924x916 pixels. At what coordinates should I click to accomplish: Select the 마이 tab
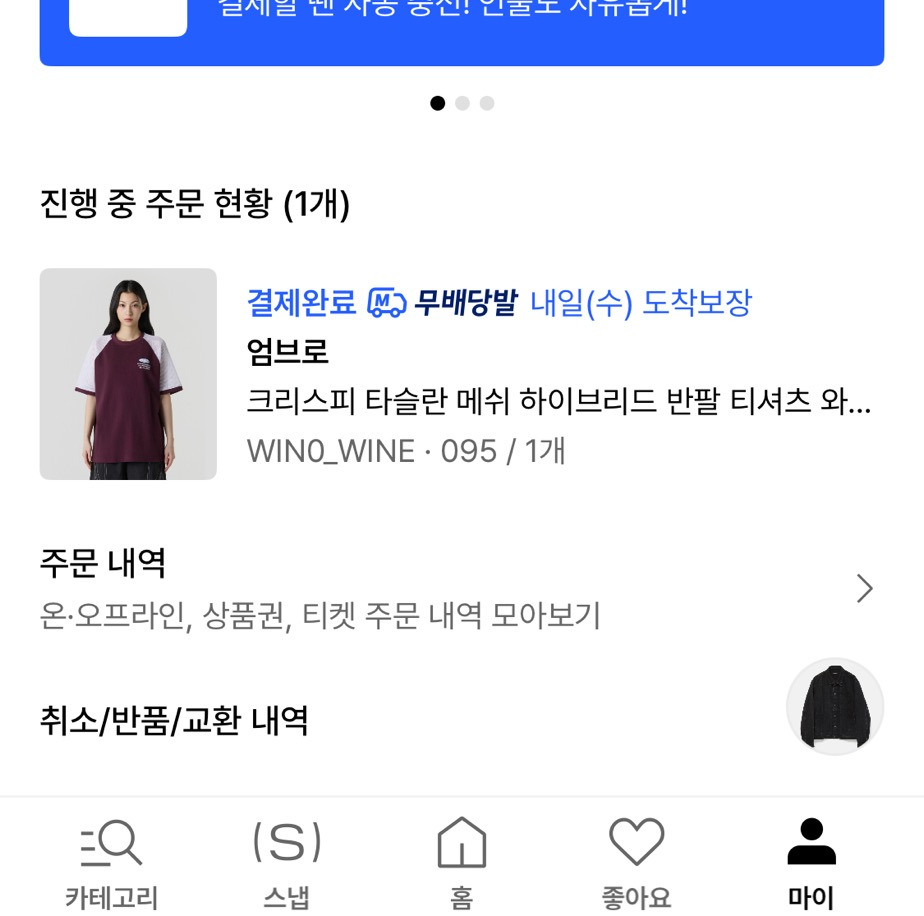(x=811, y=862)
